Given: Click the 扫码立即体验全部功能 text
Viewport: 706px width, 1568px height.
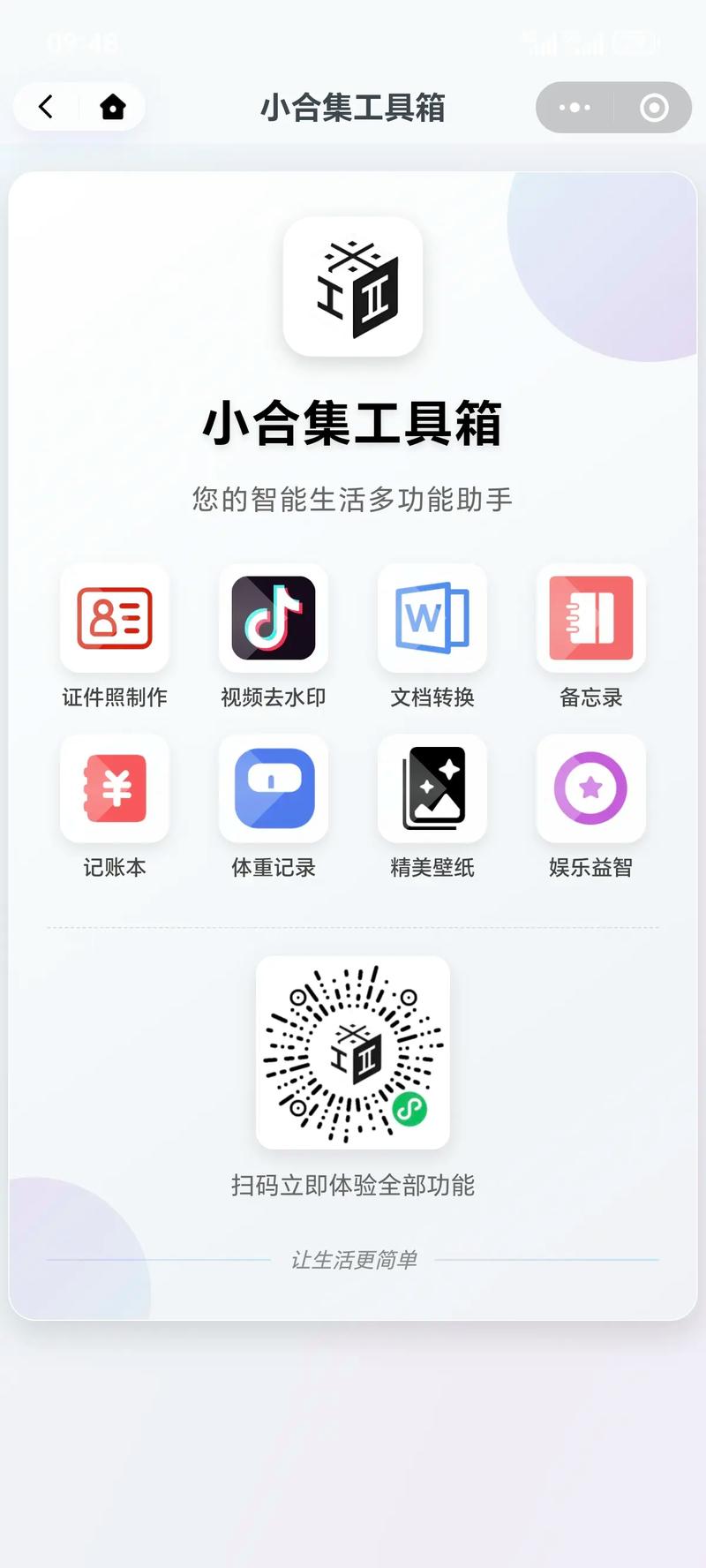Looking at the screenshot, I should tap(352, 1186).
